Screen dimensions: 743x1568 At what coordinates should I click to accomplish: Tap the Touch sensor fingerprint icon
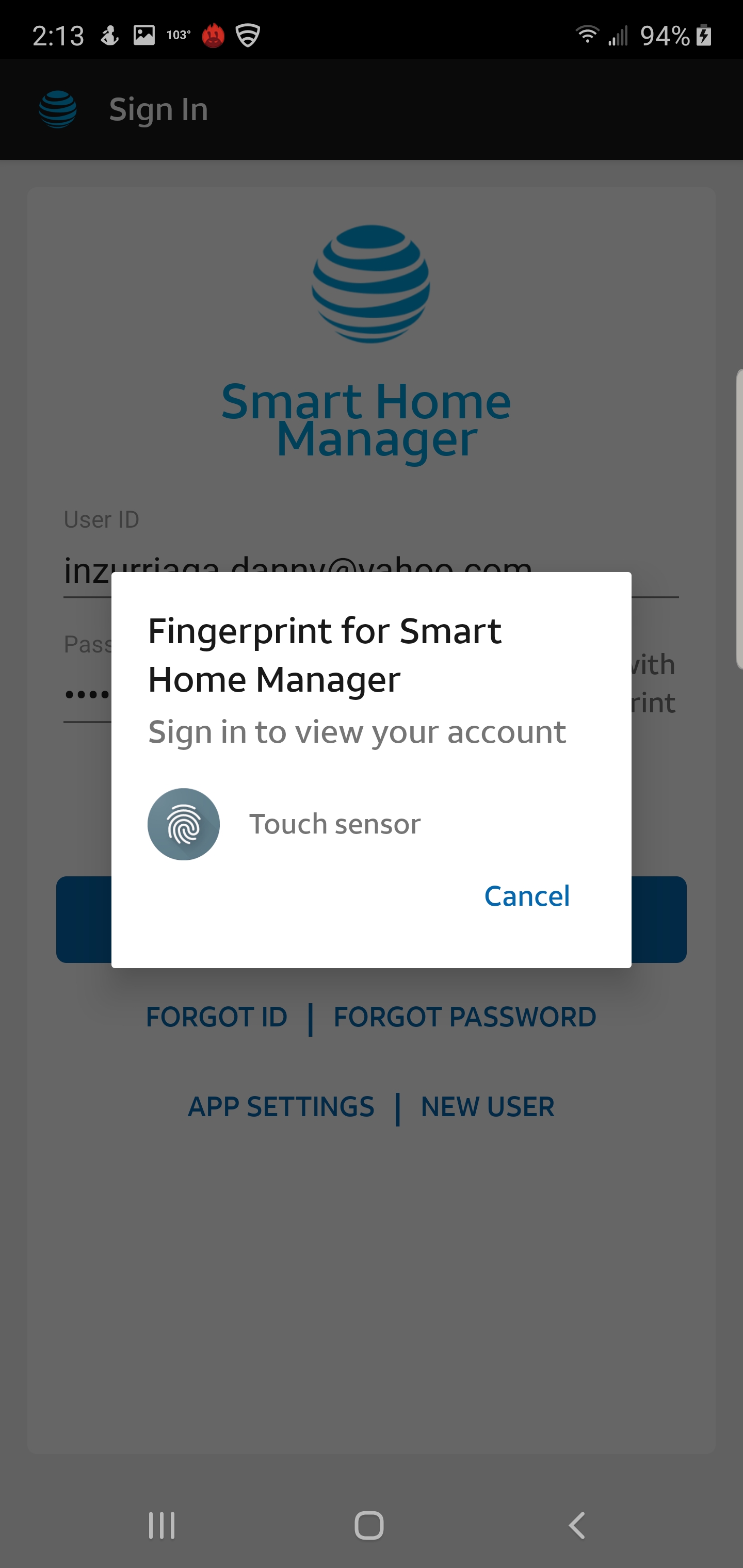point(183,824)
